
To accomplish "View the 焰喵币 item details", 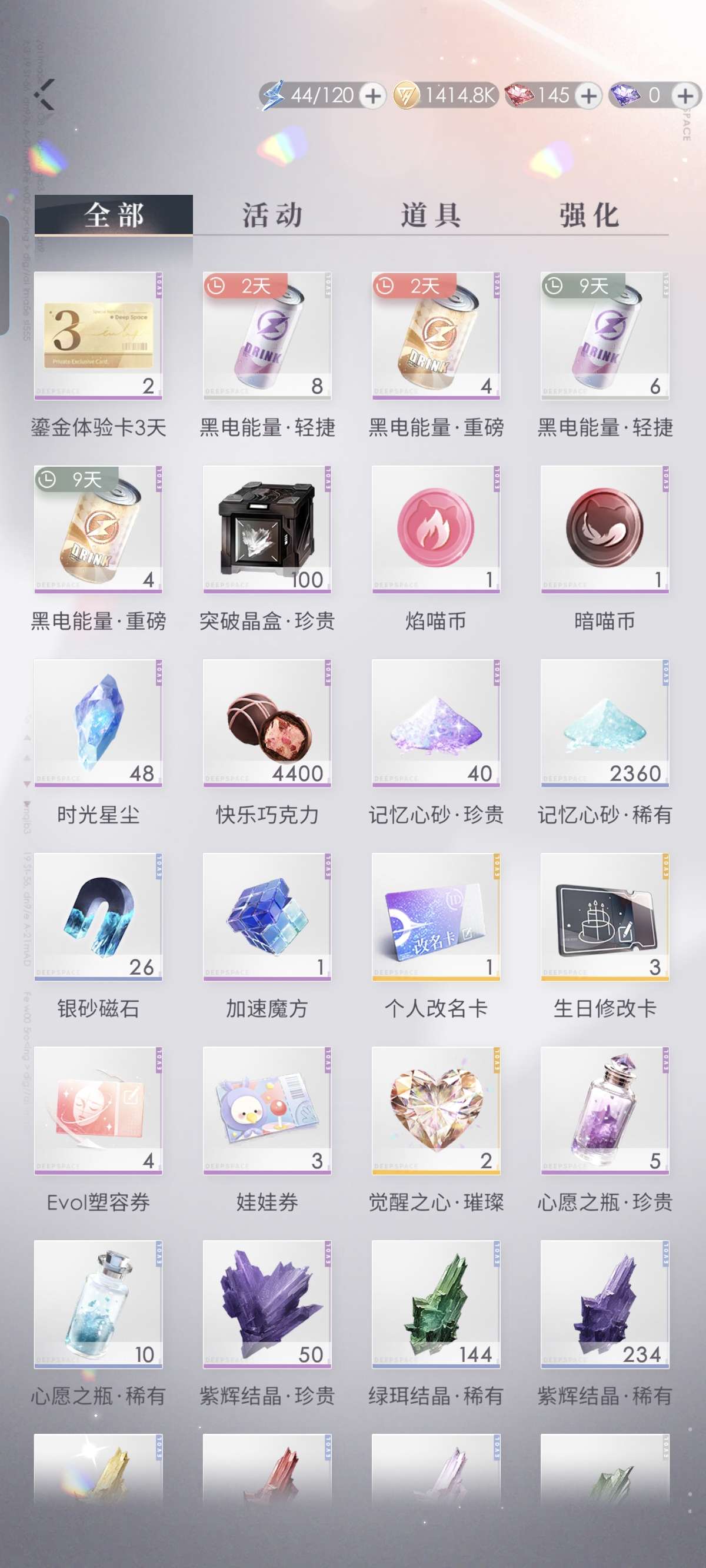I will (x=436, y=529).
